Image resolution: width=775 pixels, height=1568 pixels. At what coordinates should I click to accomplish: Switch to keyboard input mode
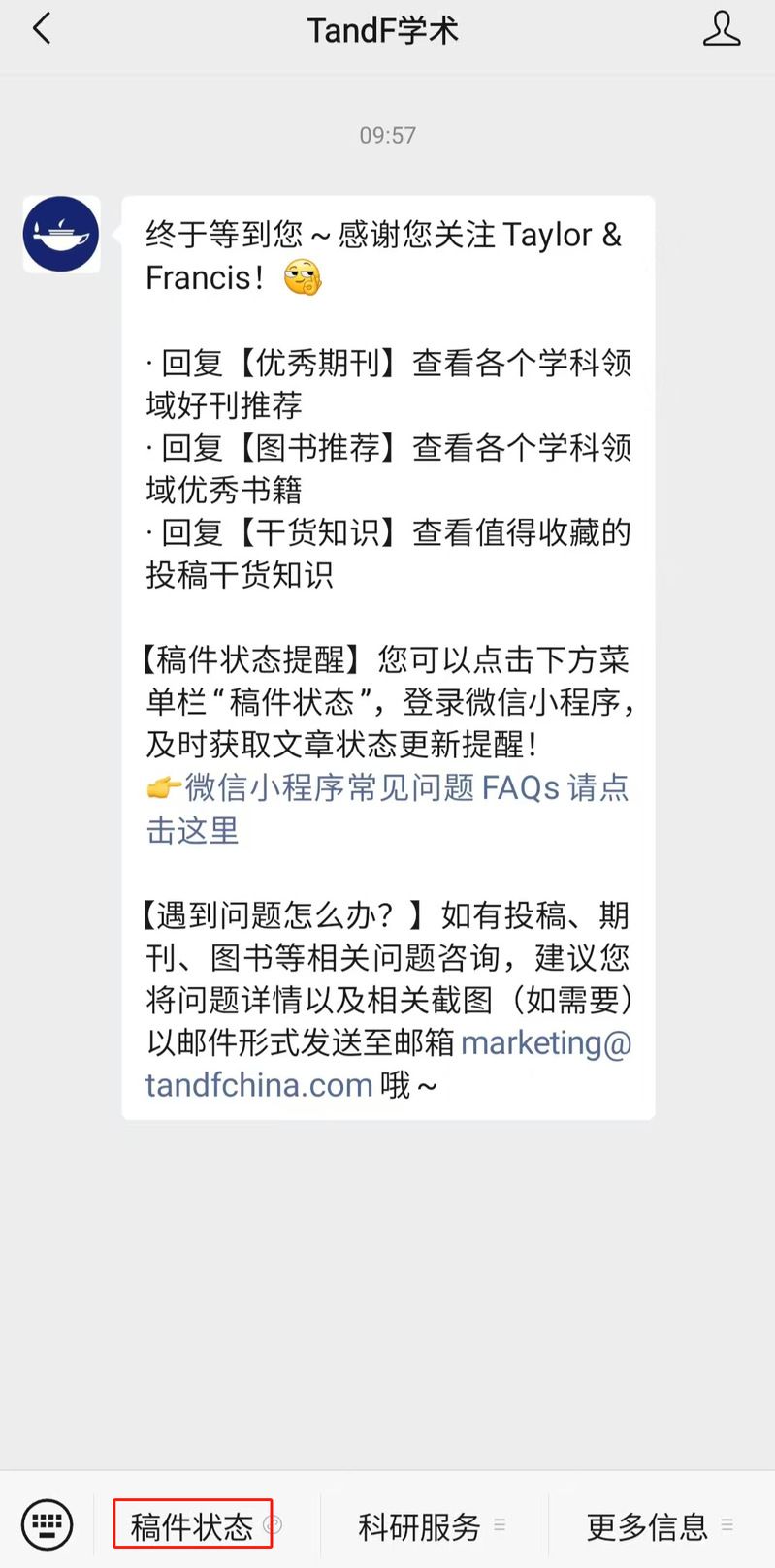pos(47,1524)
